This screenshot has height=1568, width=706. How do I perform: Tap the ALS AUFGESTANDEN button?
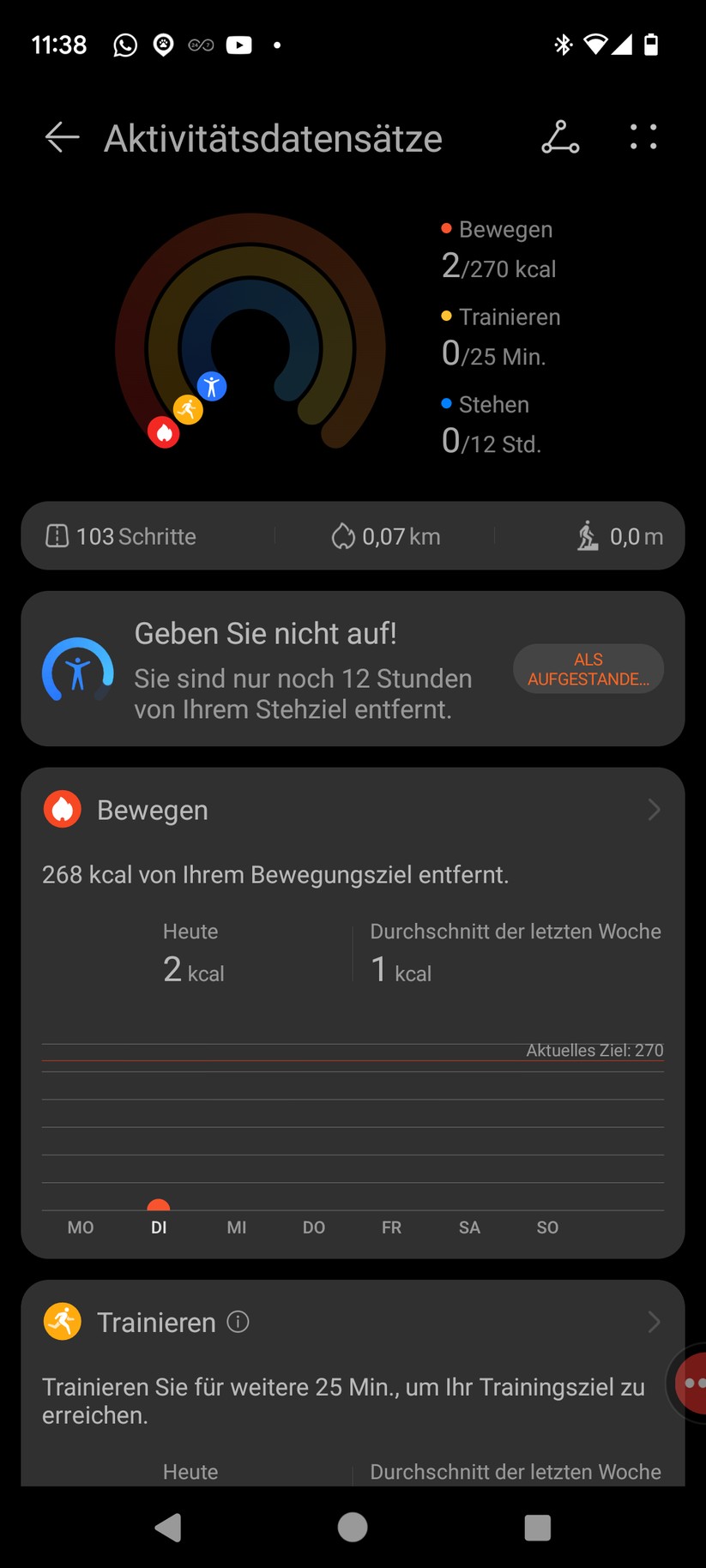[x=588, y=669]
